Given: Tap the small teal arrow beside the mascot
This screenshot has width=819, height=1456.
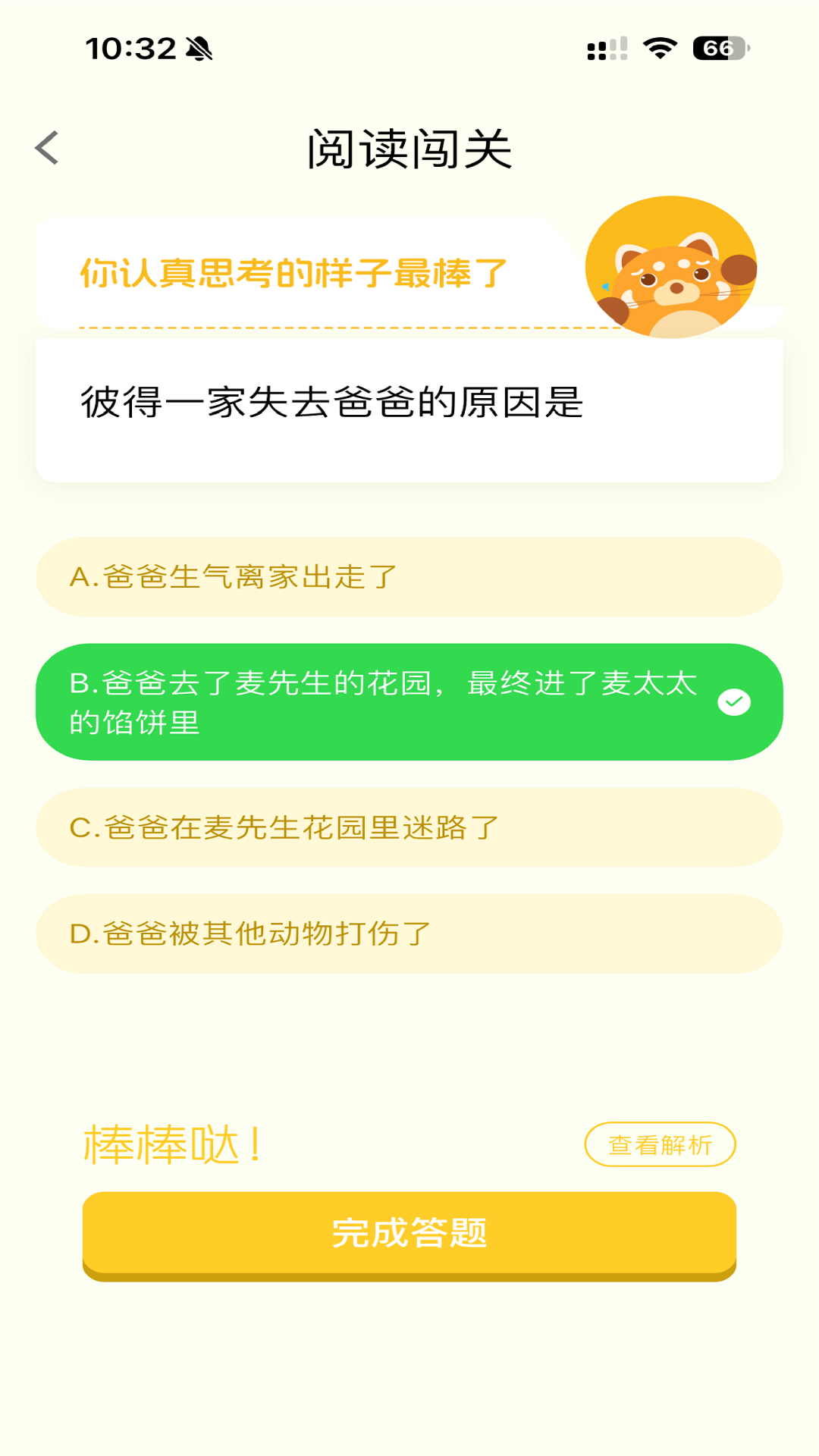Looking at the screenshot, I should point(607,287).
